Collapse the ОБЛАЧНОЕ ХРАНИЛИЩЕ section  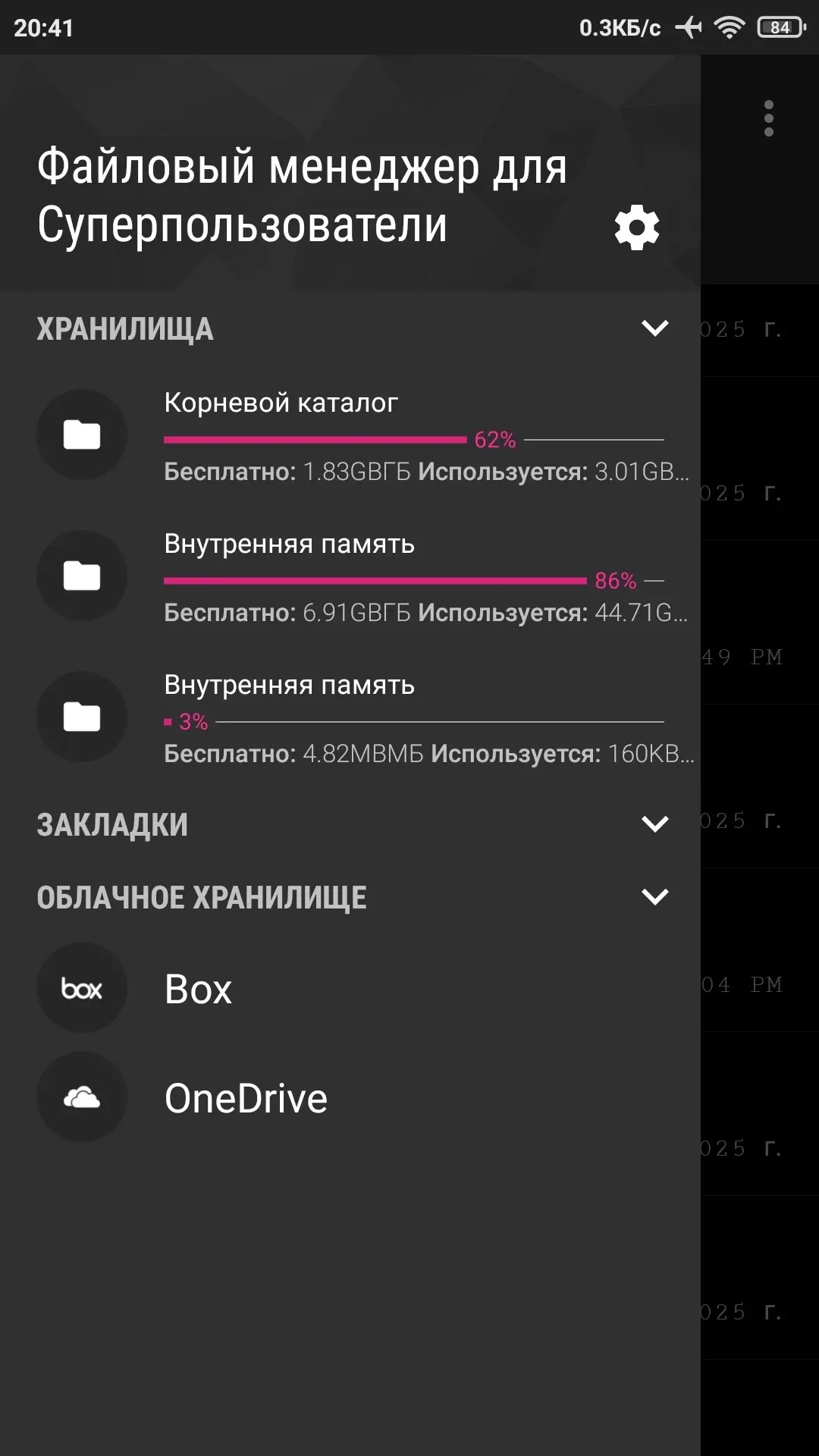pyautogui.click(x=654, y=897)
